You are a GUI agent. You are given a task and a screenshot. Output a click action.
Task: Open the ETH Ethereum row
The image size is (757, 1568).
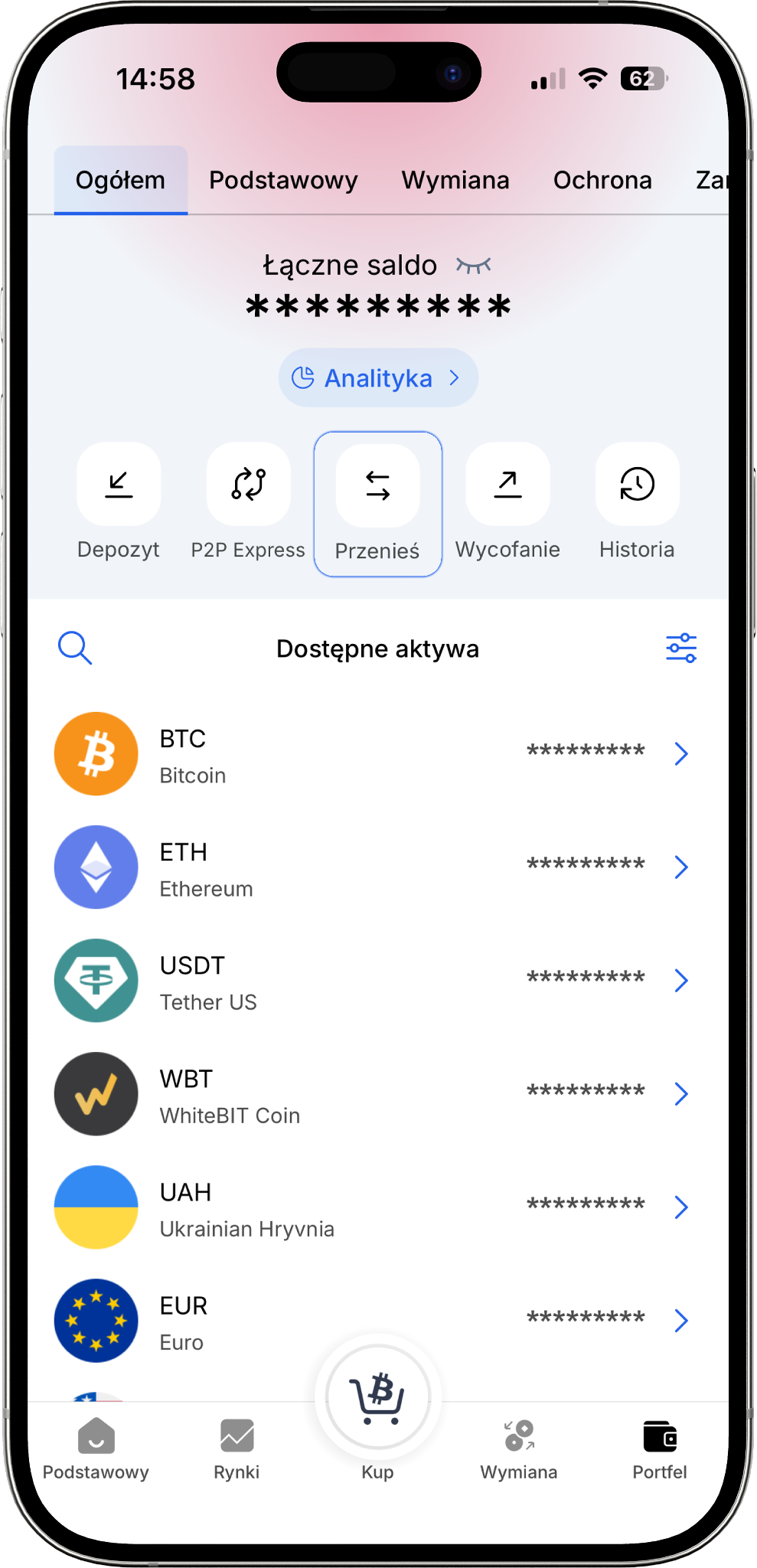(x=372, y=867)
